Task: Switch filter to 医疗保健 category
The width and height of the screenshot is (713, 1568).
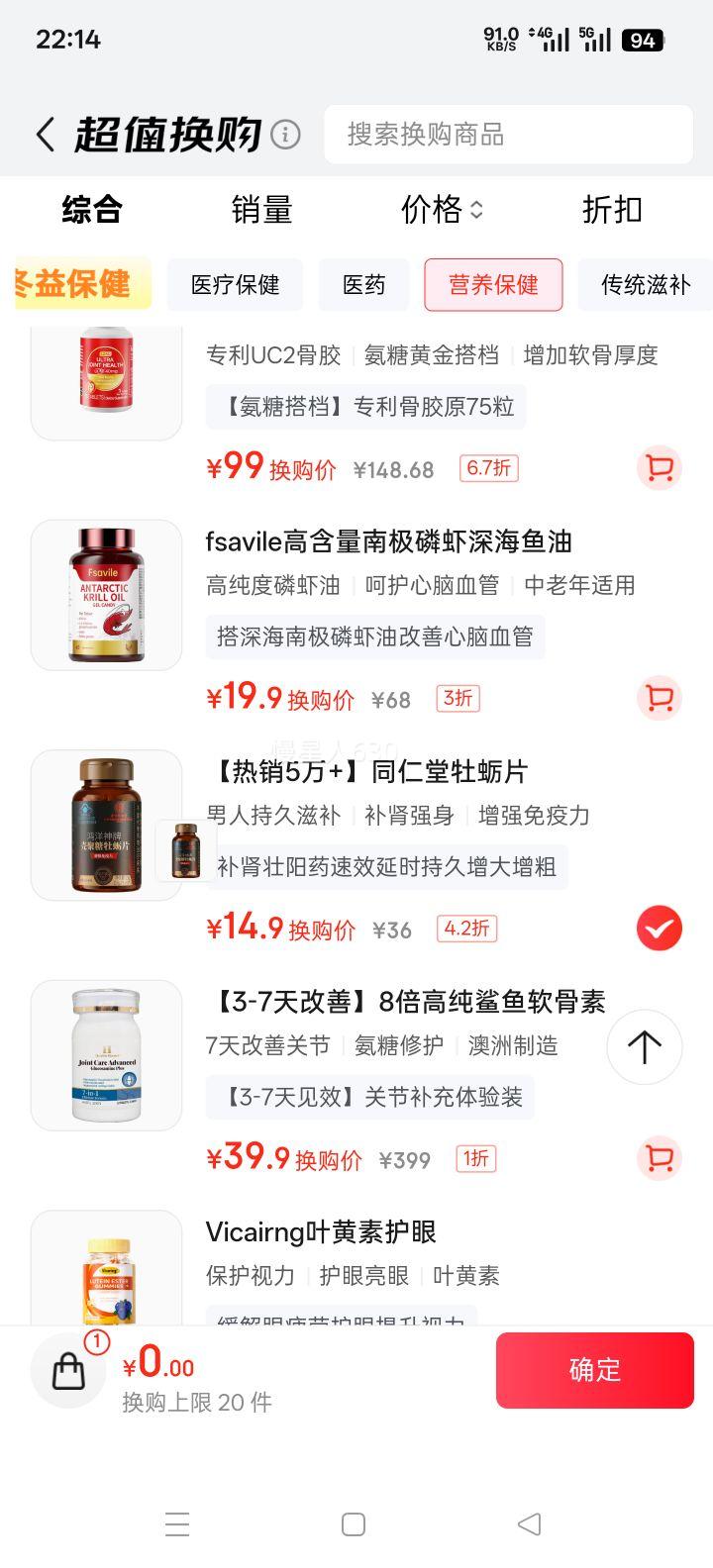Action: click(235, 285)
